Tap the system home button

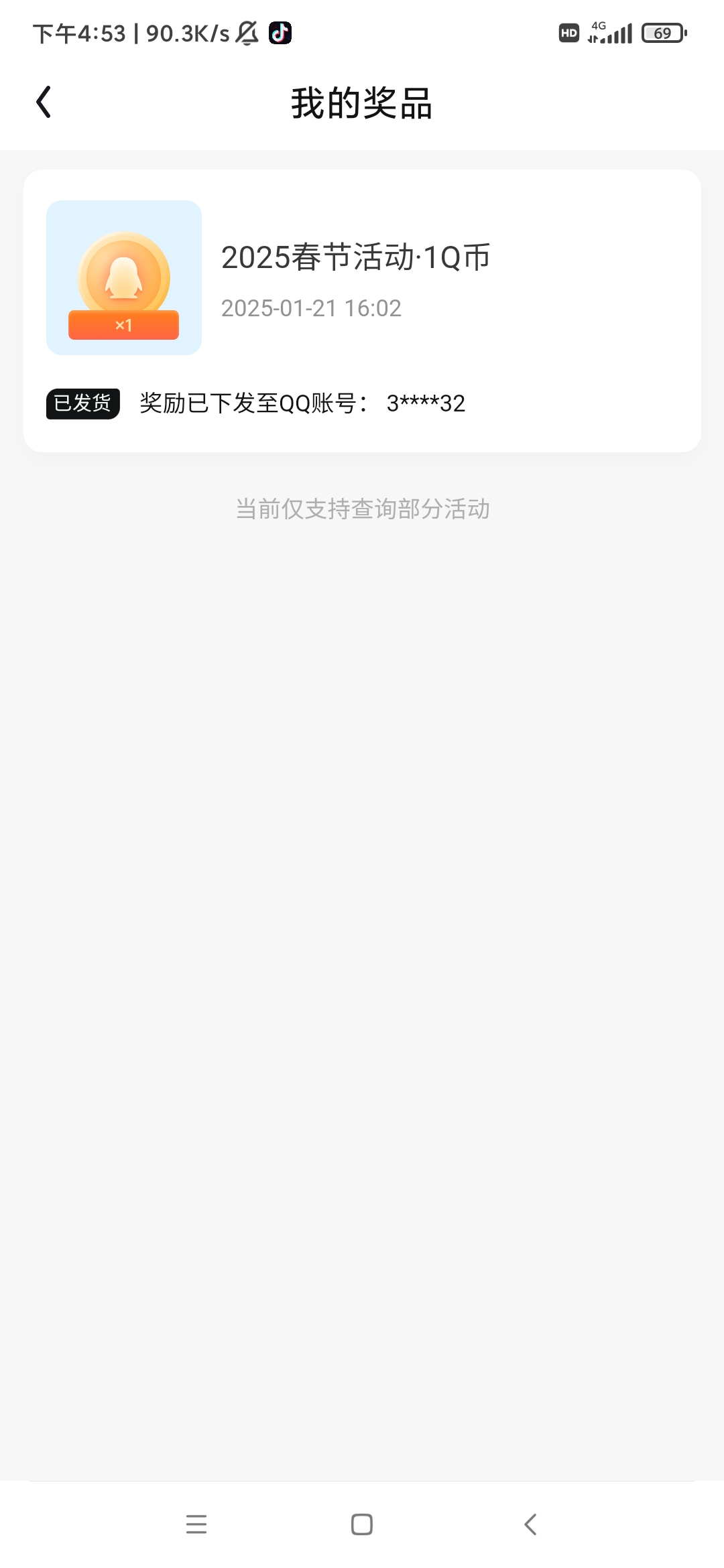(362, 1524)
